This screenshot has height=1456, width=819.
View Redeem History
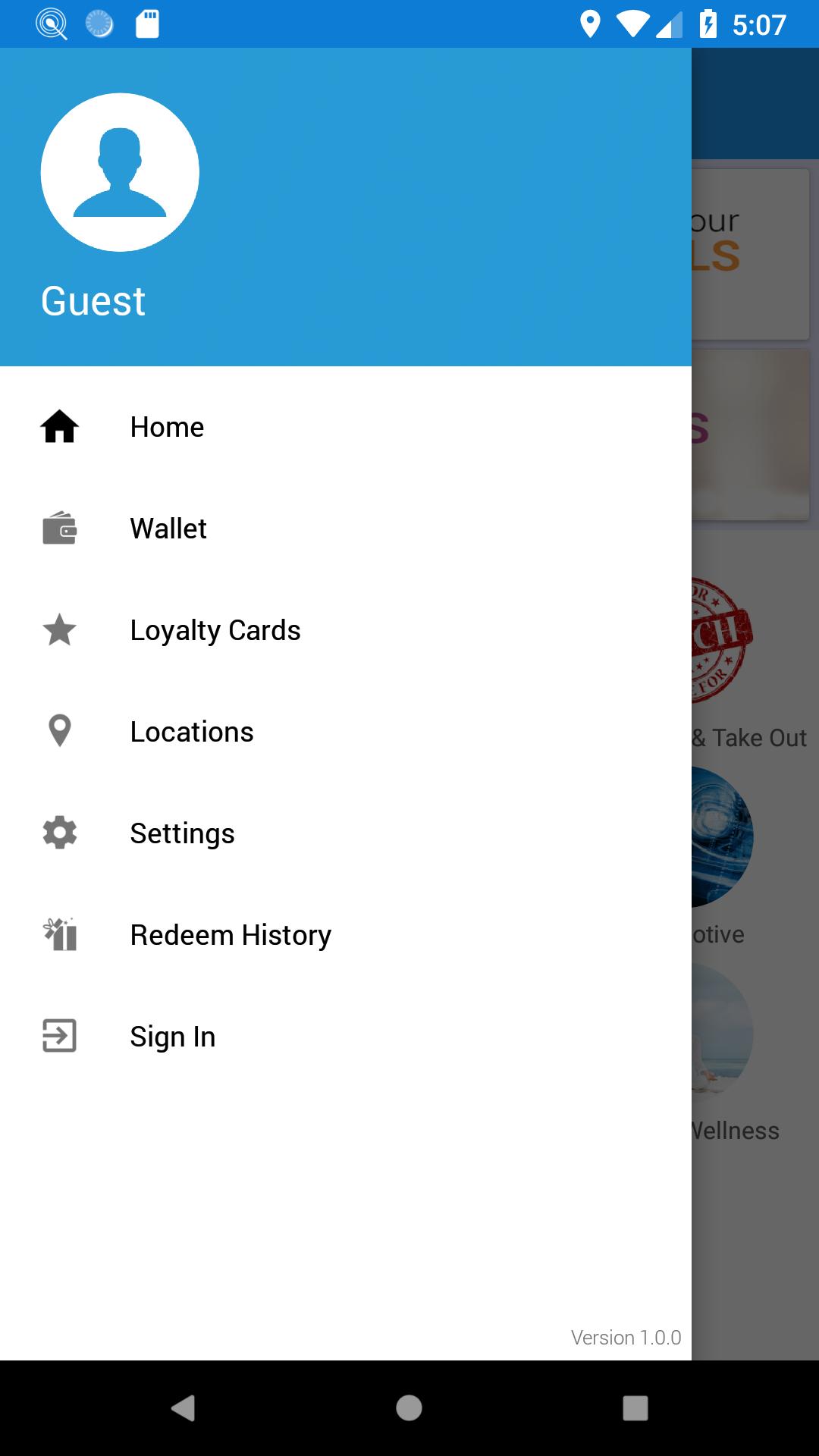pos(230,935)
